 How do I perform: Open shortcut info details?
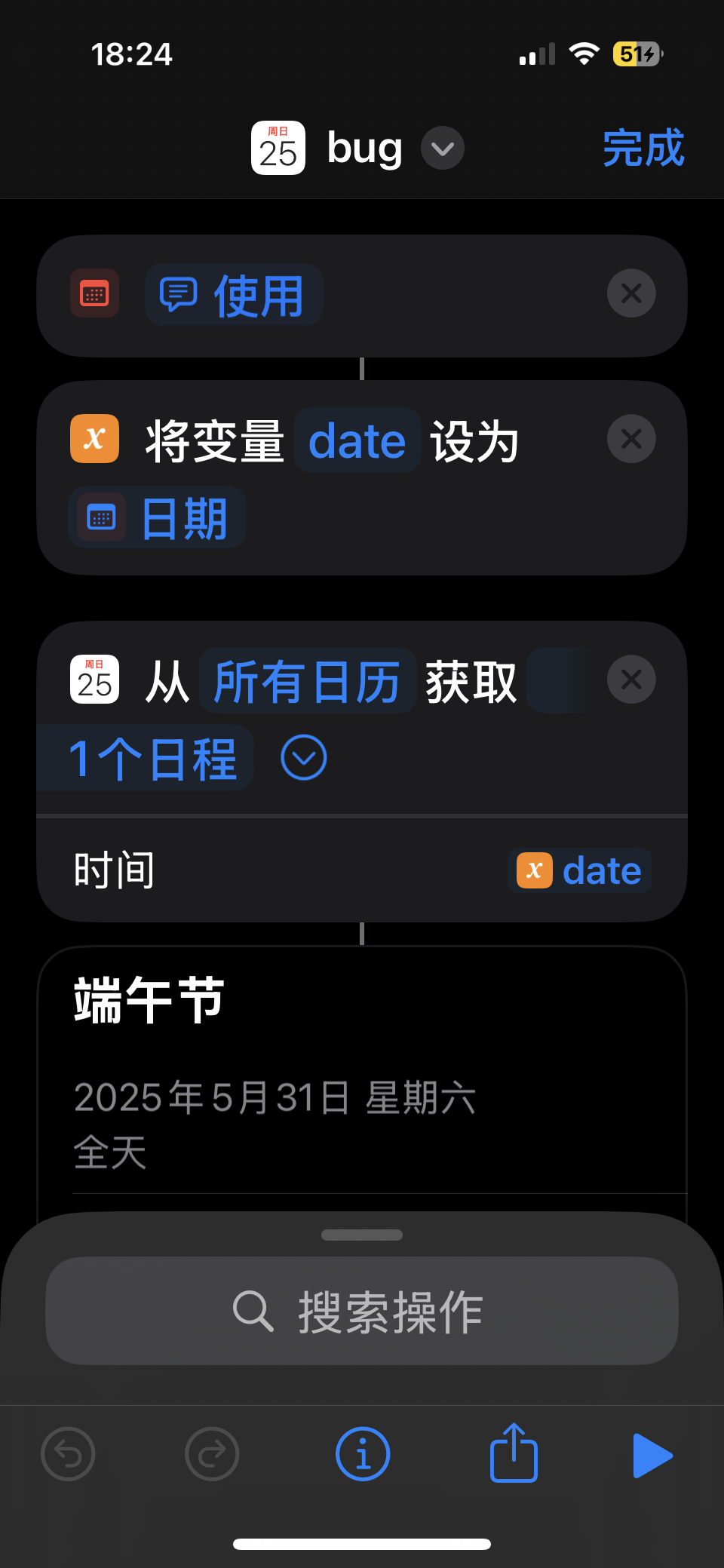pyautogui.click(x=363, y=1454)
